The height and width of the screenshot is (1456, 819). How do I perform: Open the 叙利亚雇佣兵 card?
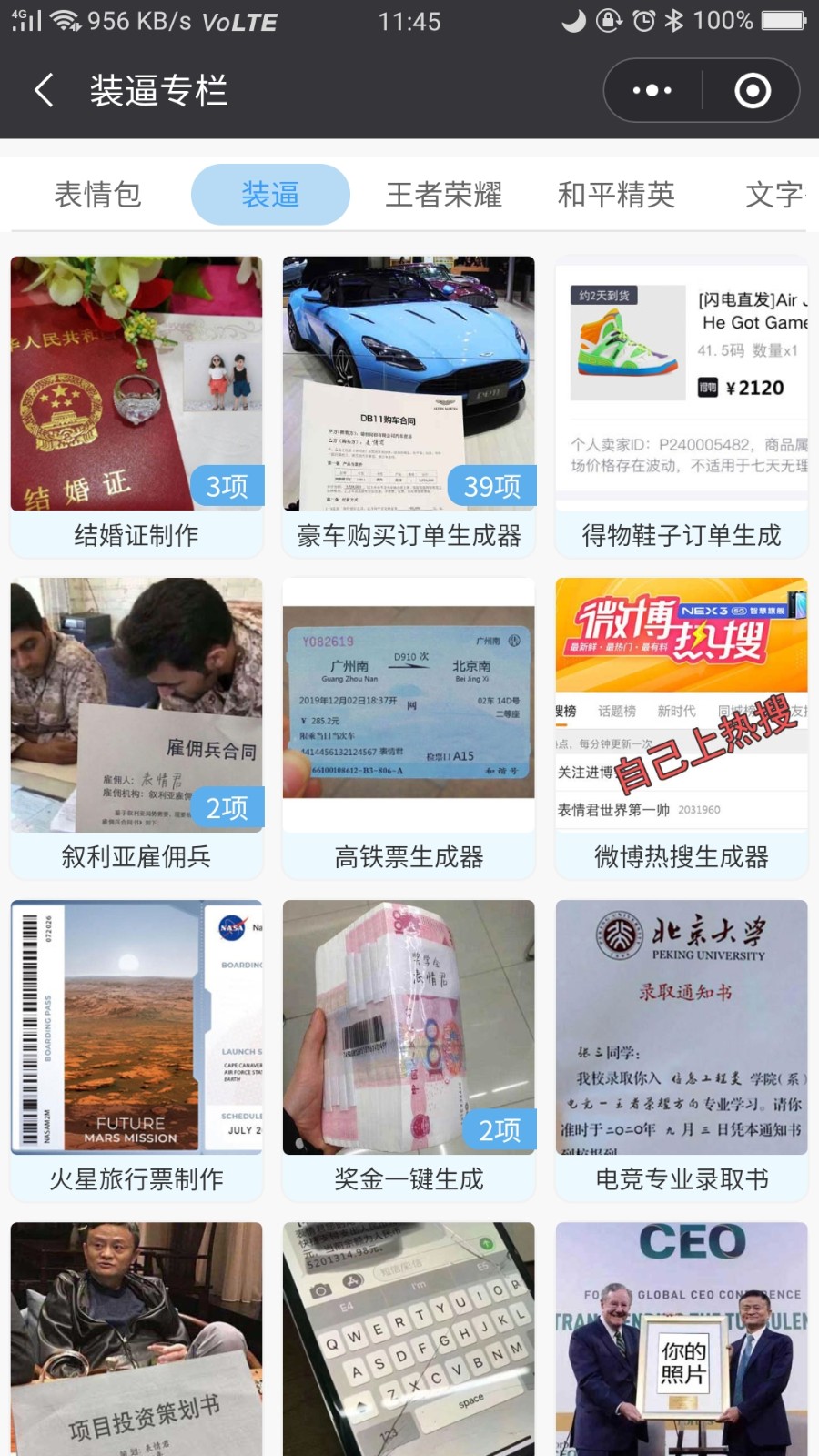pyautogui.click(x=136, y=728)
